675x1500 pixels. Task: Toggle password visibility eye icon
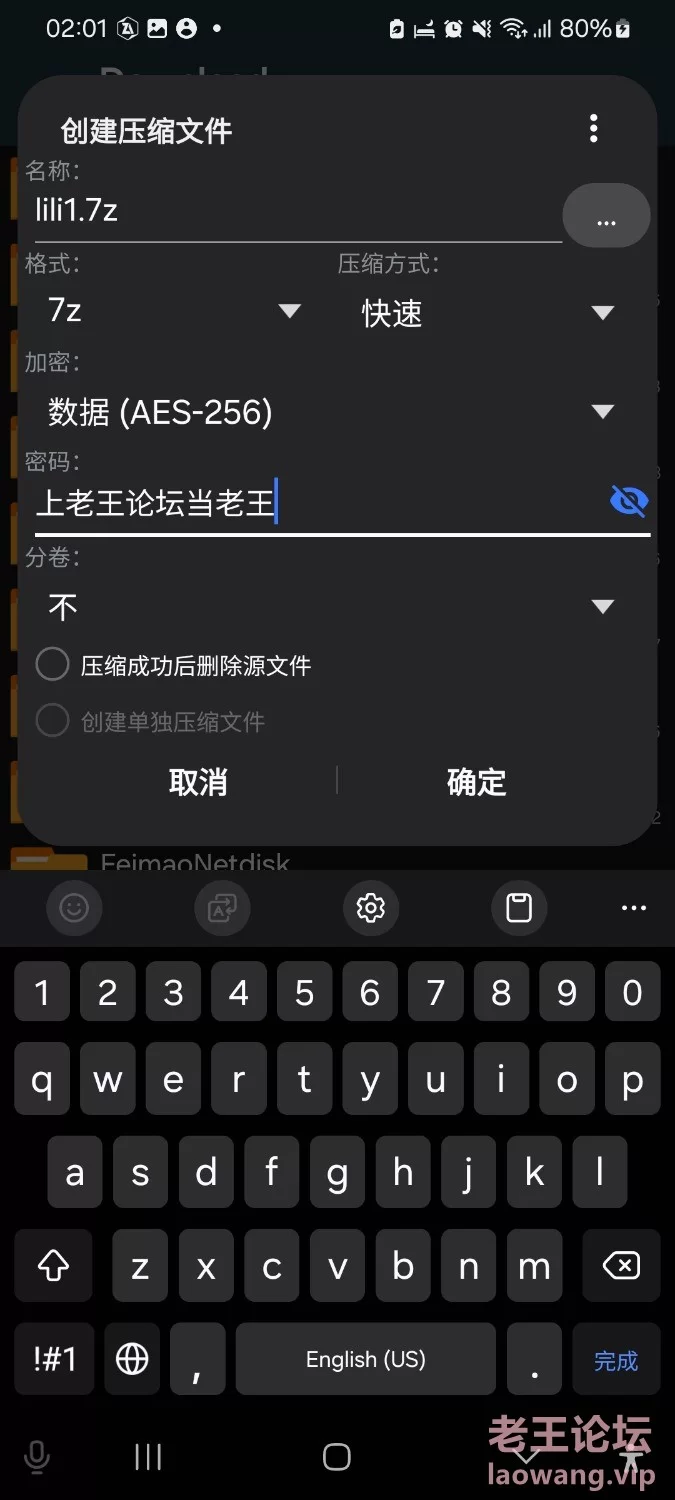tap(629, 501)
